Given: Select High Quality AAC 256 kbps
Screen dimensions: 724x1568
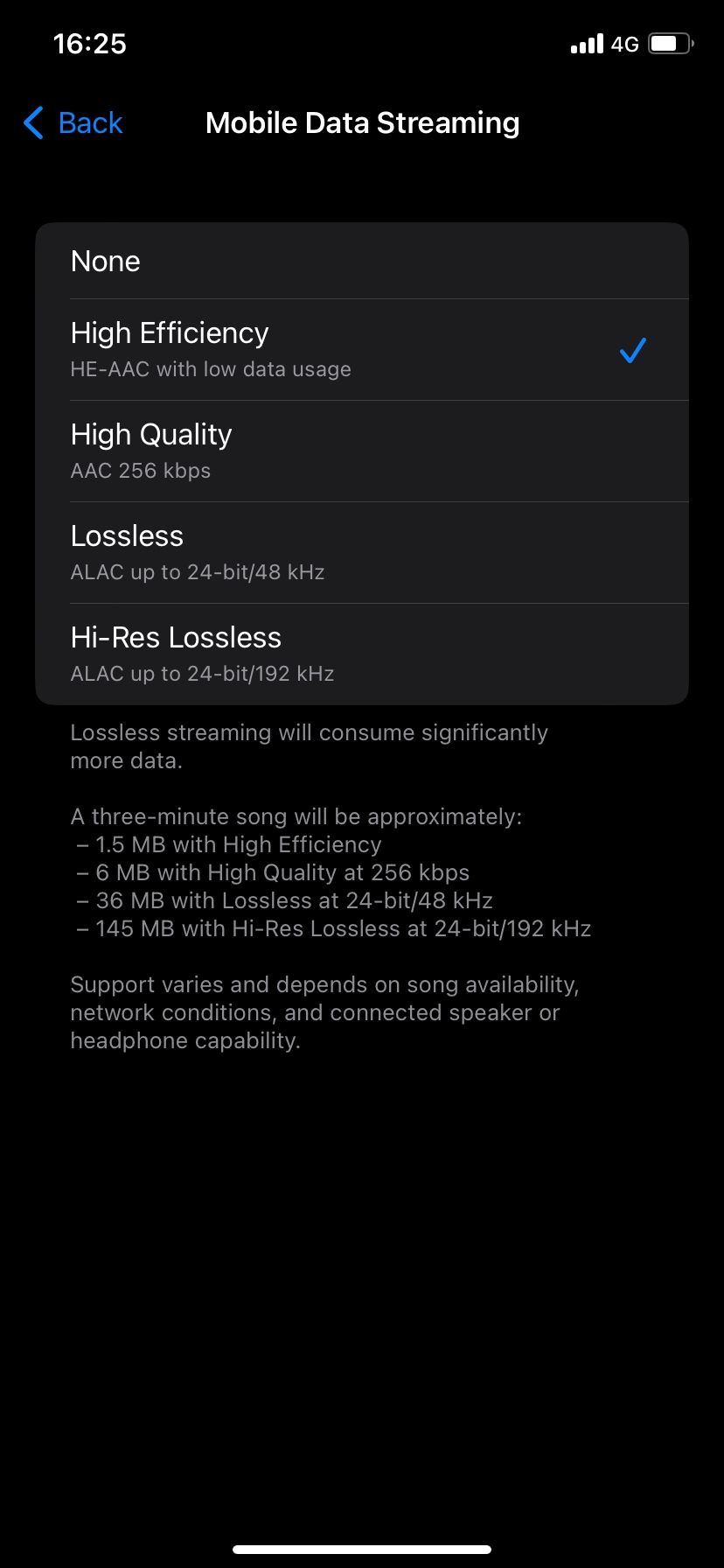Looking at the screenshot, I should click(x=362, y=450).
